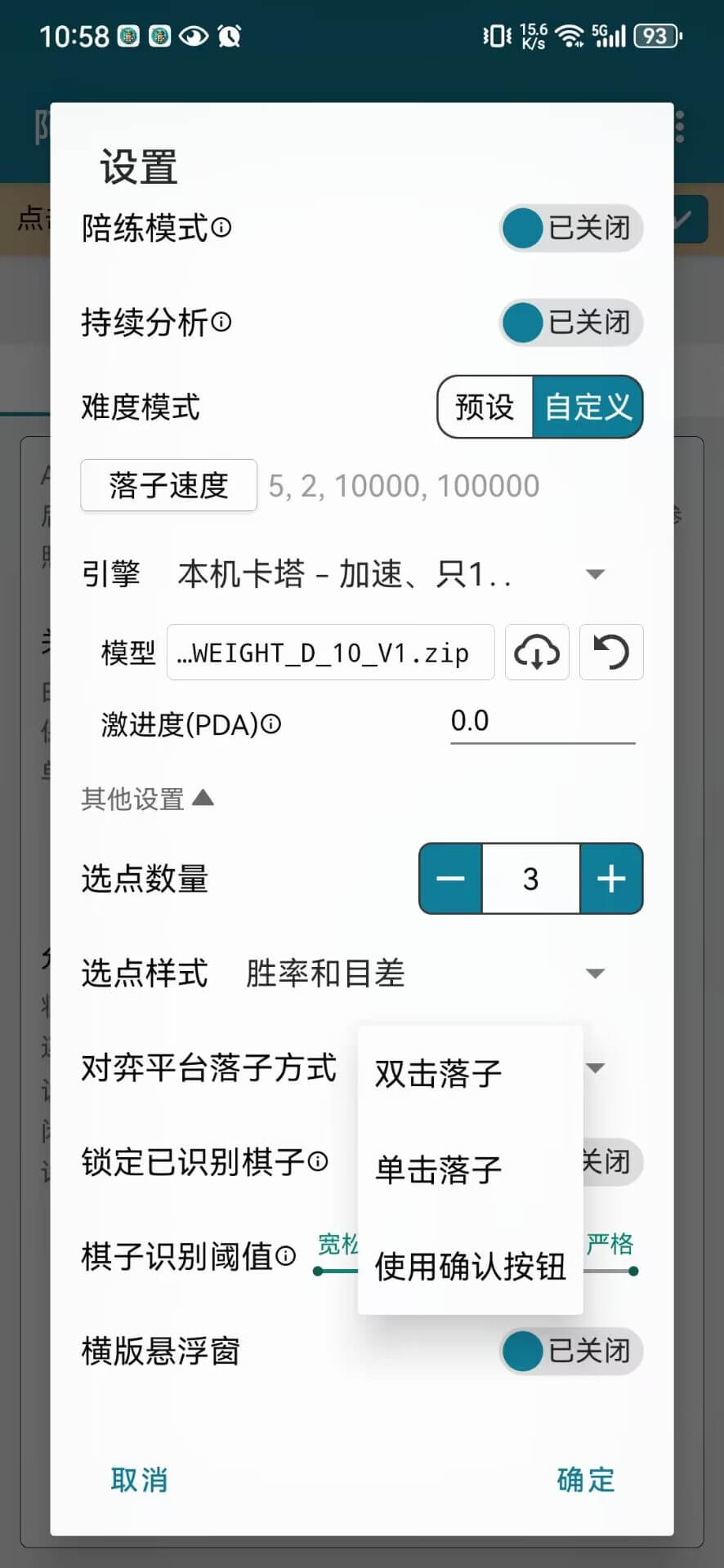Tap the model file name field
Image resolution: width=724 pixels, height=1568 pixels.
pos(330,653)
